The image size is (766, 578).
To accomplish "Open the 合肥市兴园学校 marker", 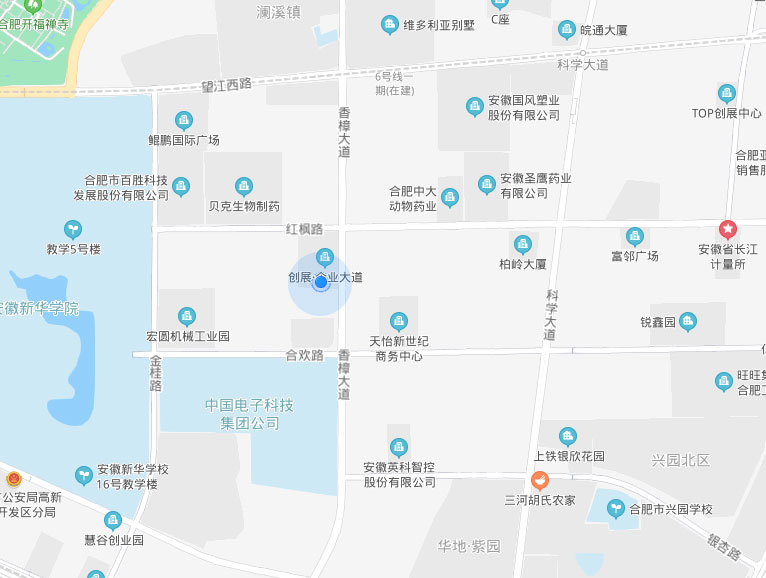I will click(614, 508).
